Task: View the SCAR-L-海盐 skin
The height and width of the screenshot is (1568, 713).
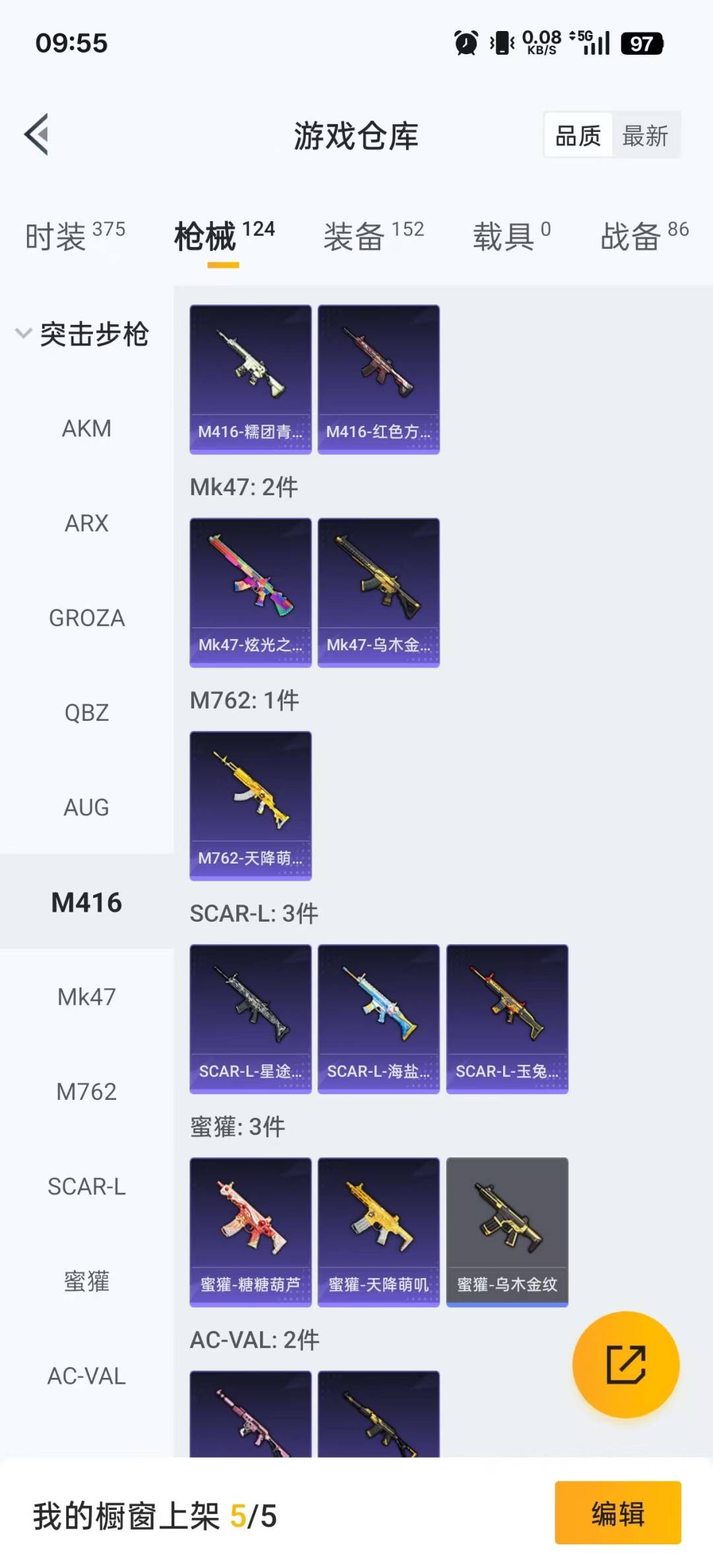Action: click(378, 1019)
